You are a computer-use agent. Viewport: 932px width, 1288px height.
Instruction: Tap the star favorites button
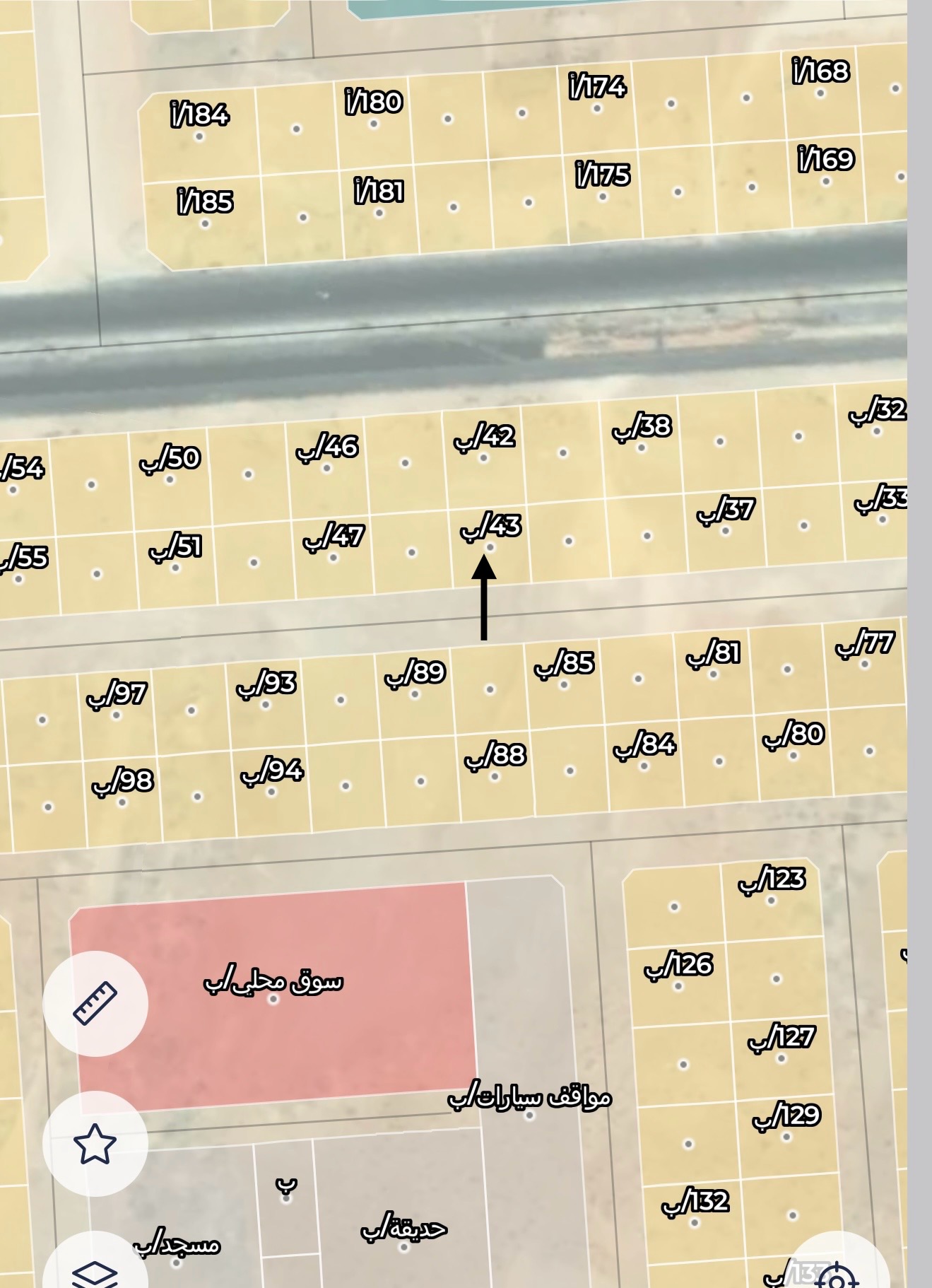coord(95,1143)
